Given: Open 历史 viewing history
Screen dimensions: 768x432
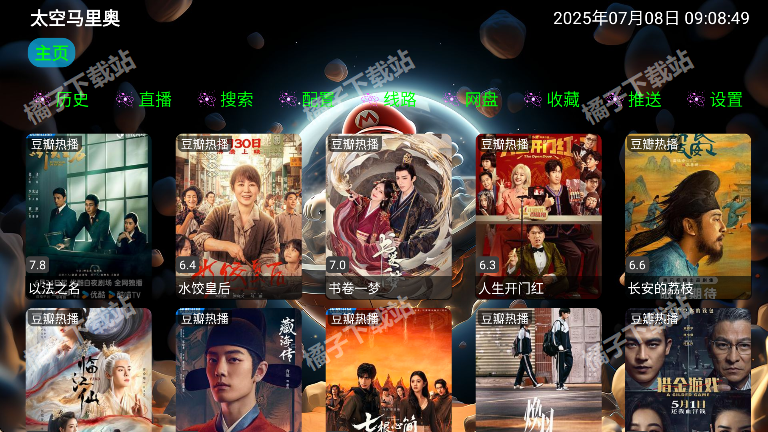Looking at the screenshot, I should 61,99.
